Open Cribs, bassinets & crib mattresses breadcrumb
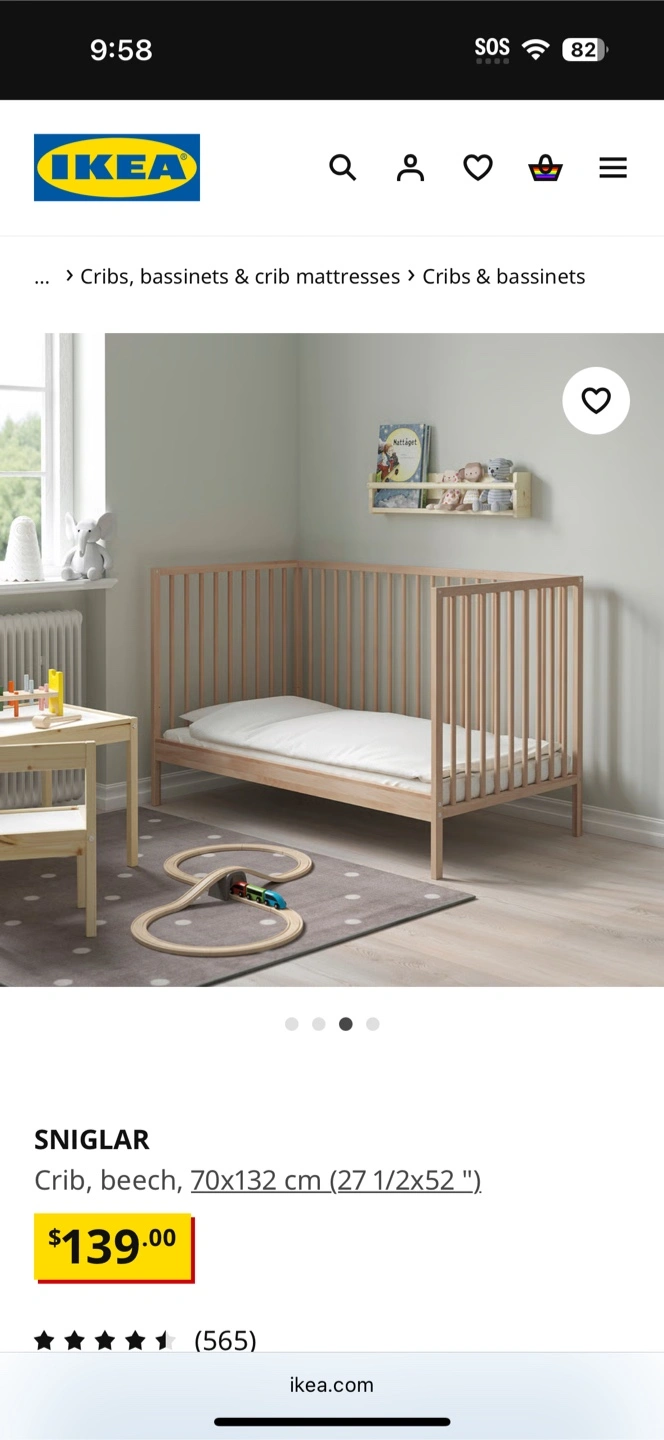This screenshot has width=664, height=1440. click(x=240, y=276)
